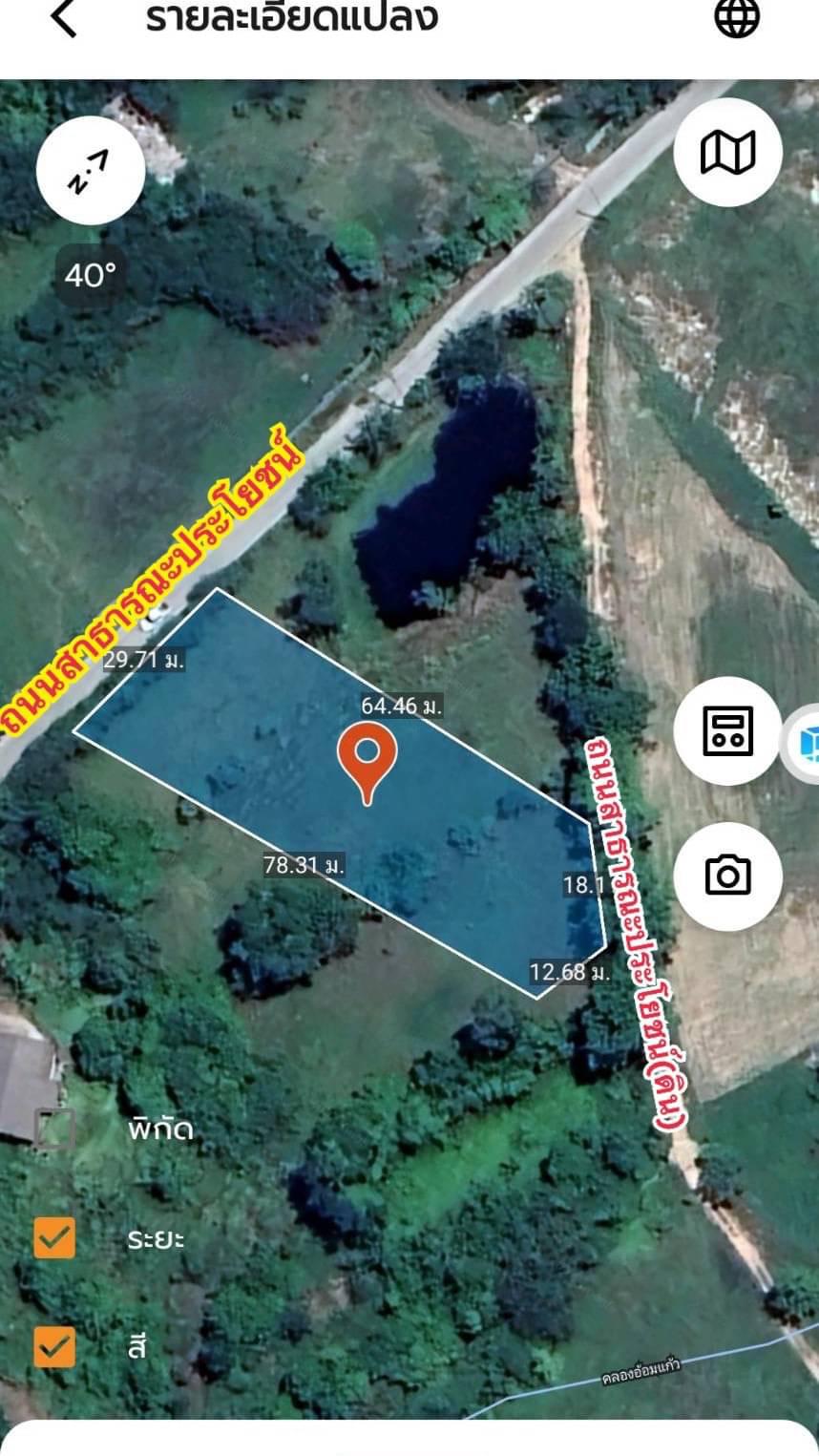Uncheck the ระยะ distance checkbox
Screen dimensions: 819x1456
pyautogui.click(x=54, y=1238)
